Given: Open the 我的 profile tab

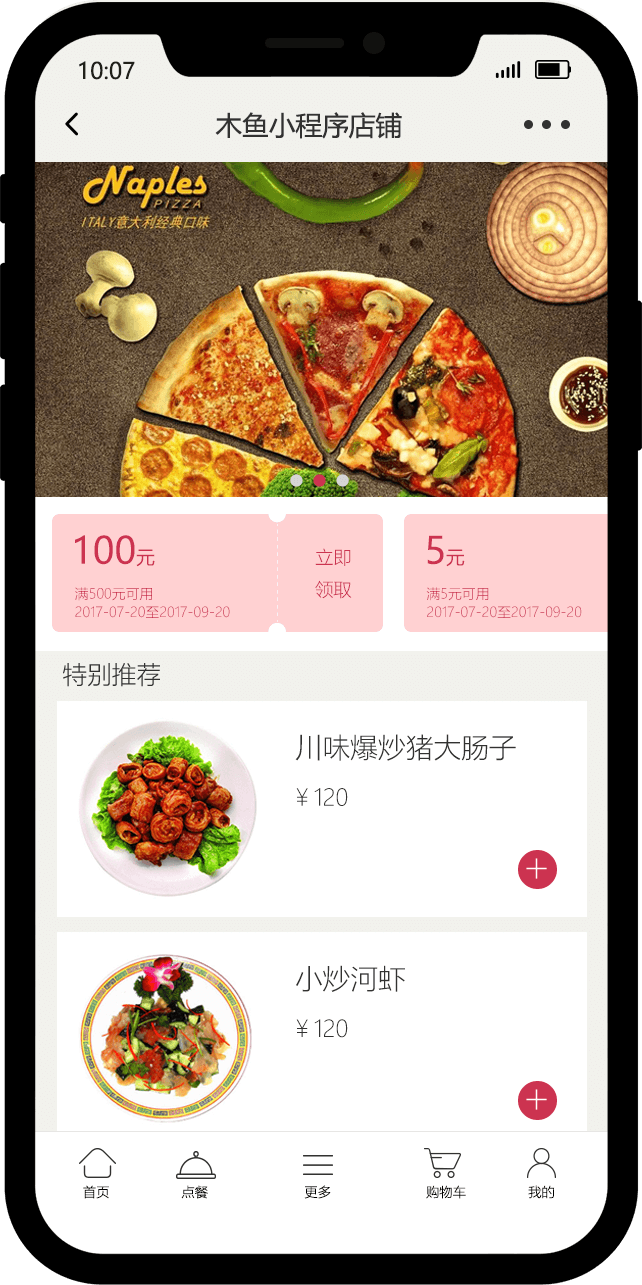Looking at the screenshot, I should (541, 1173).
